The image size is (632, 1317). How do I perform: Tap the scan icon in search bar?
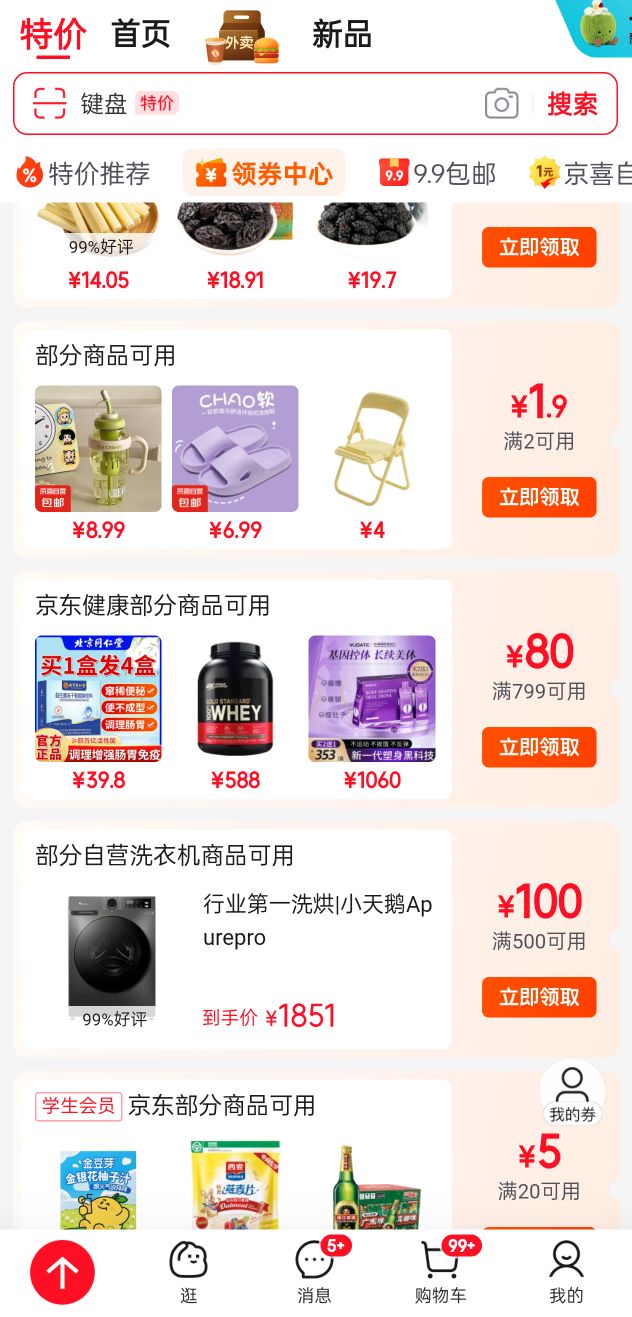49,103
